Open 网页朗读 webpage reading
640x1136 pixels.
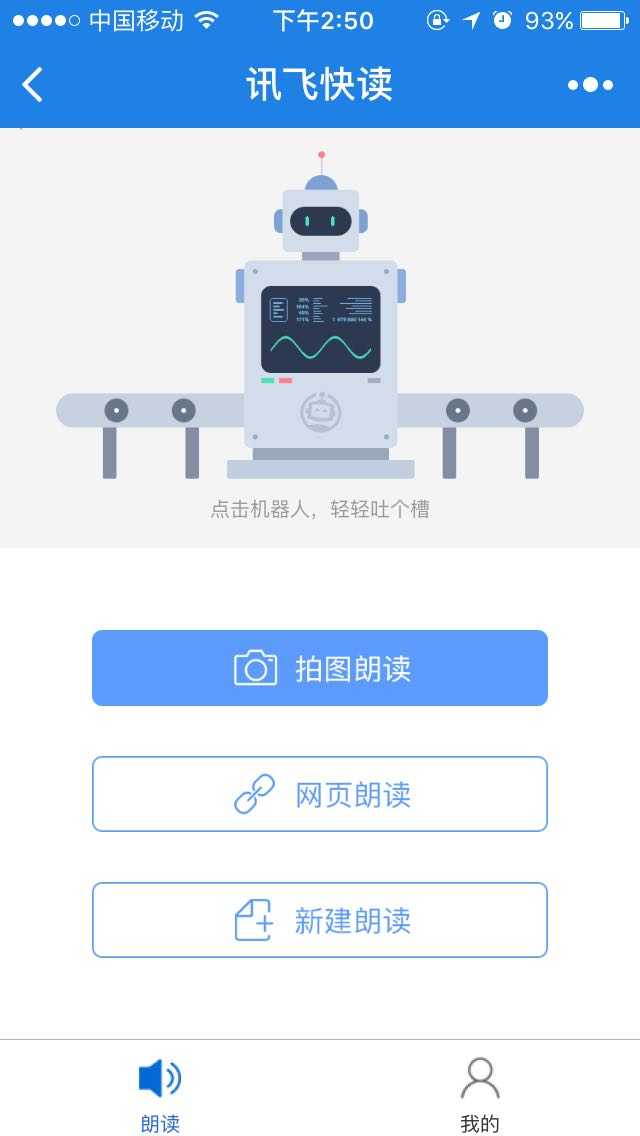click(x=320, y=794)
